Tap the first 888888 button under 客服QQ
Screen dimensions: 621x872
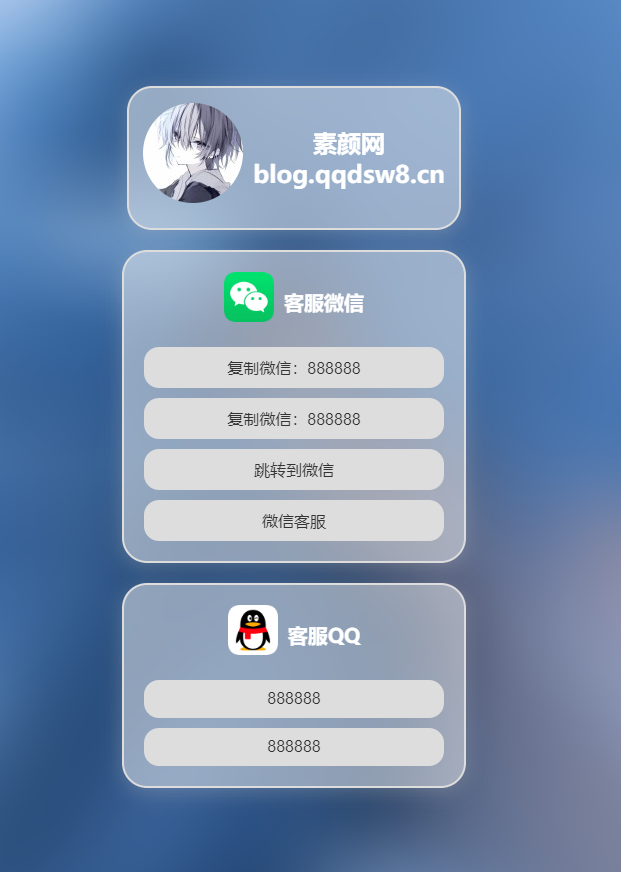tap(293, 698)
